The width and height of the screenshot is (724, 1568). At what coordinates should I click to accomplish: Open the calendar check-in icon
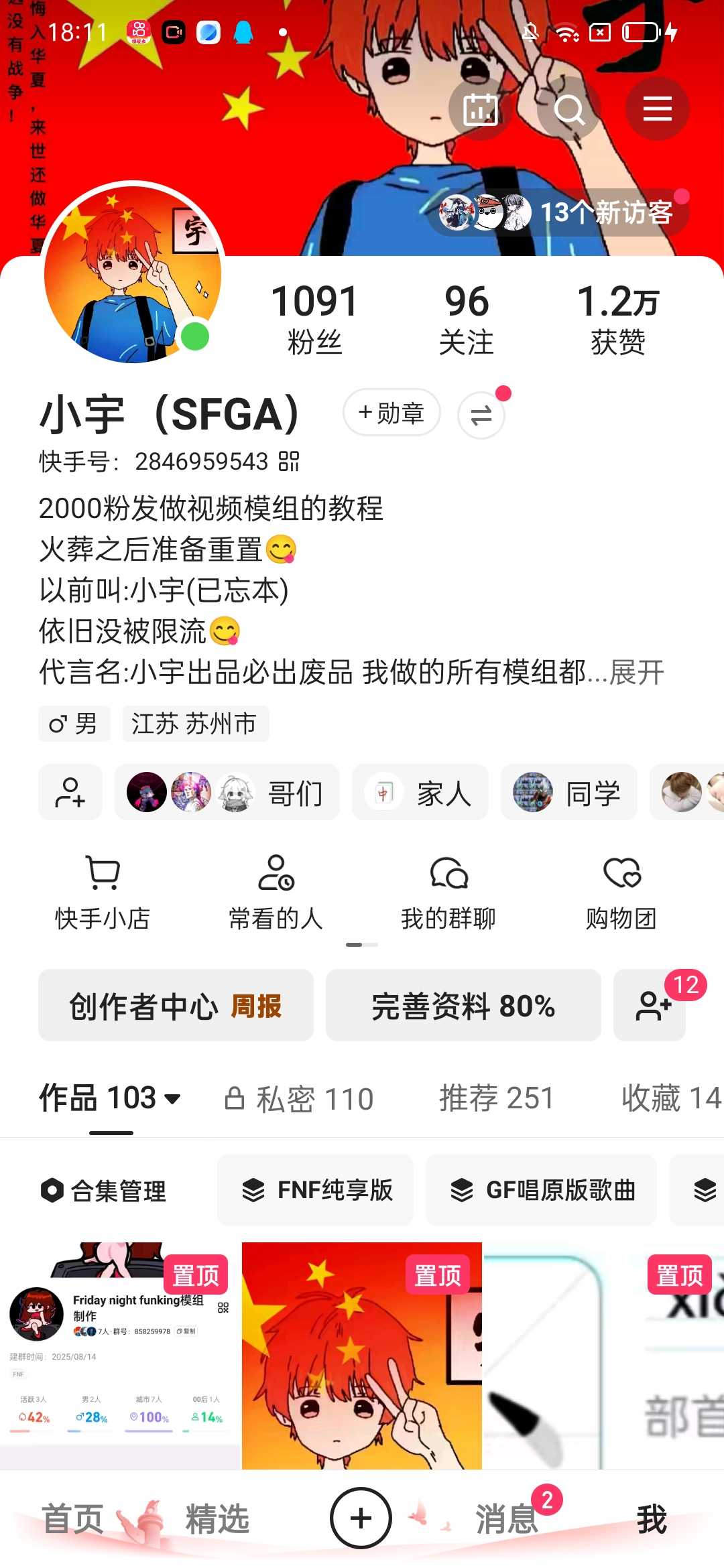(481, 109)
